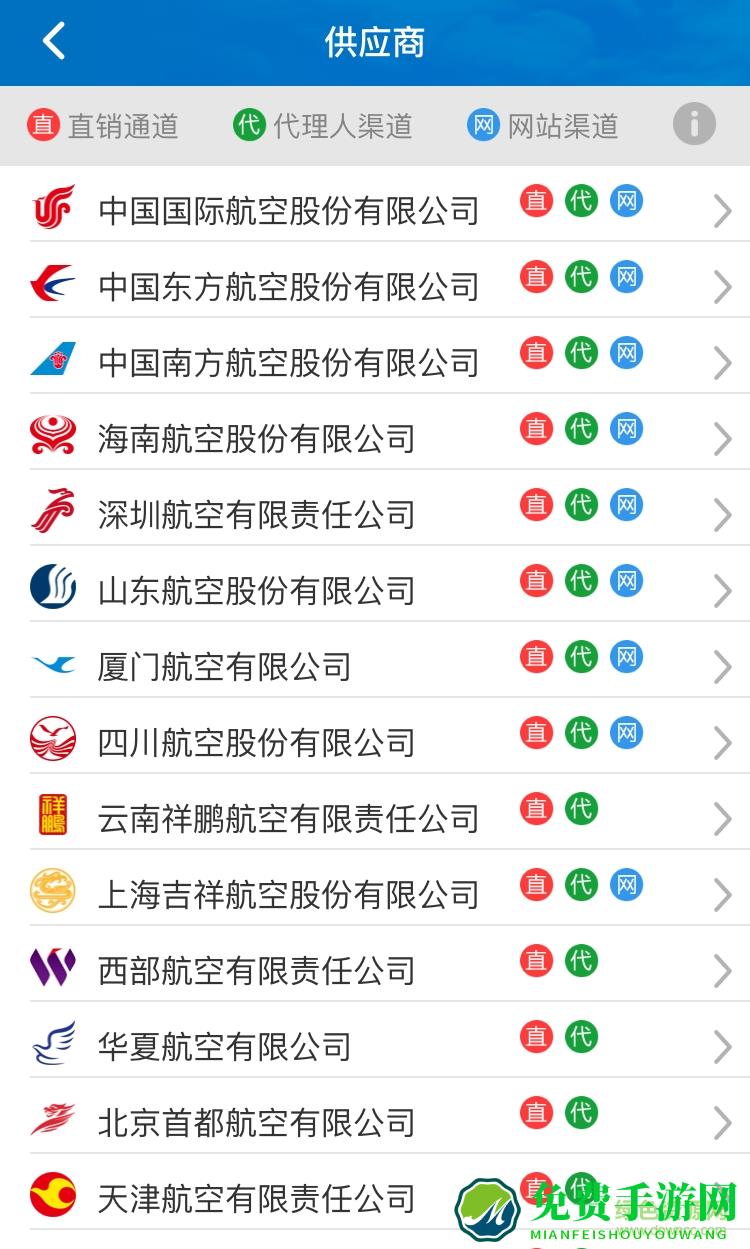This screenshot has width=750, height=1249.
Task: Toggle the 直 badge on 中国国际航空股份有限公司
Action: tap(537, 200)
